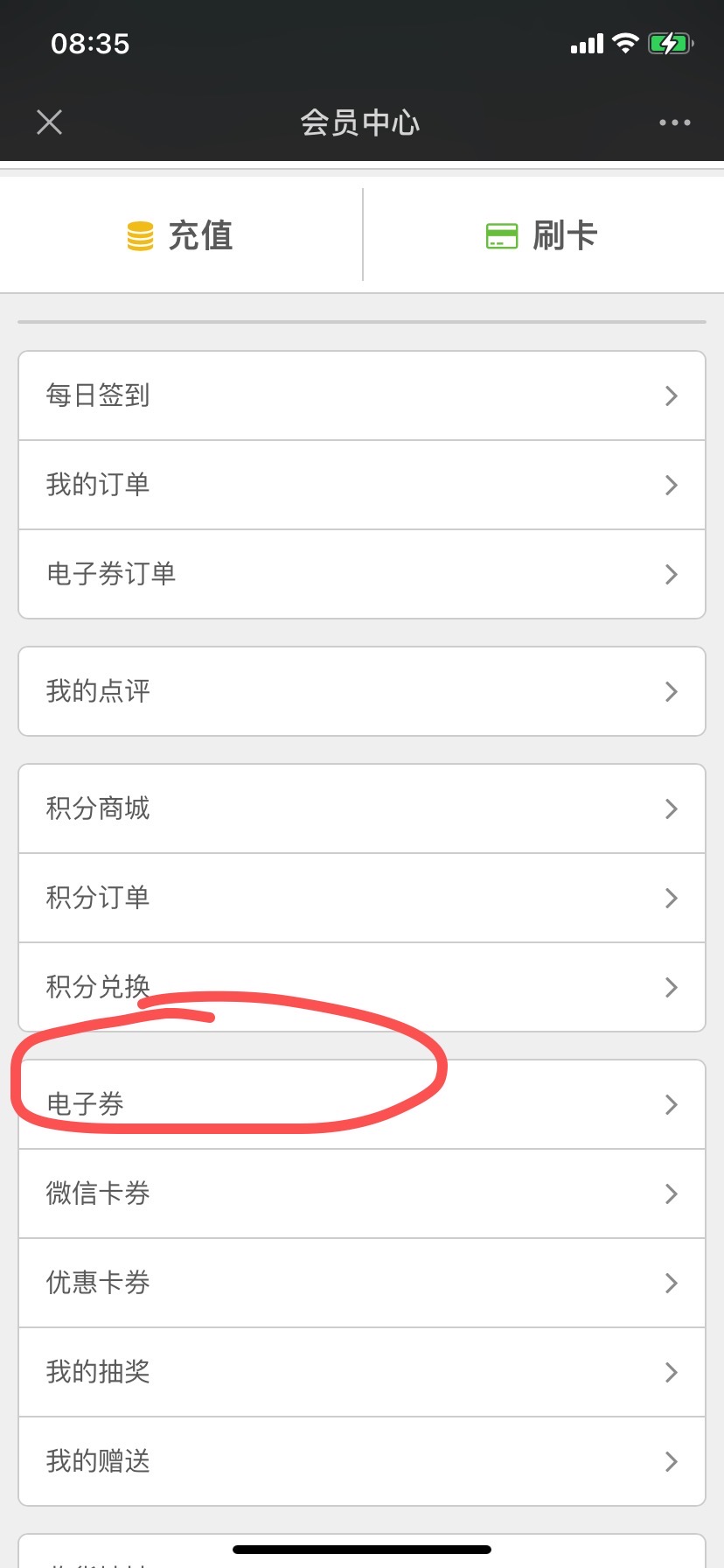Open the 刷卡 card payment option
This screenshot has width=724, height=1568.
tap(542, 235)
